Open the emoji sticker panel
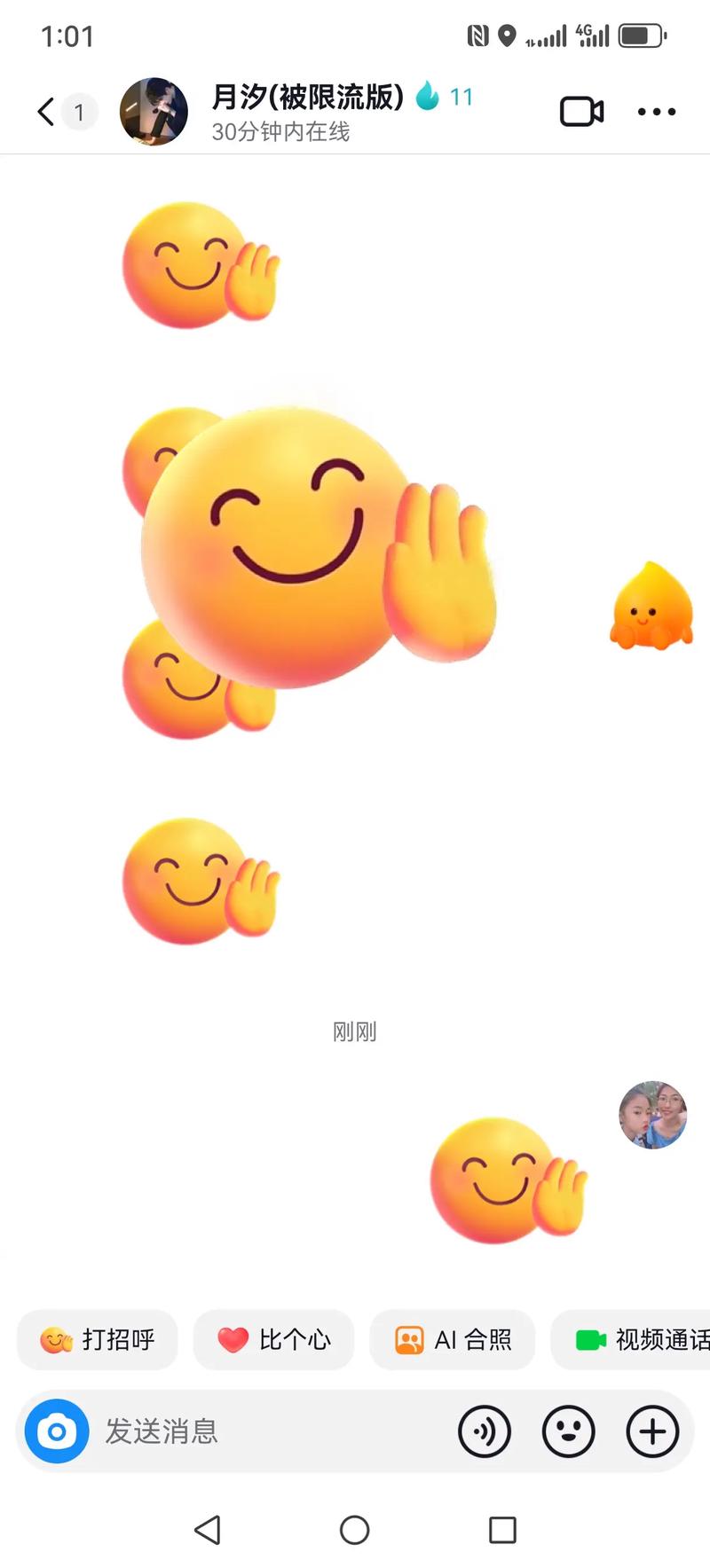This screenshot has height=1568, width=710. pyautogui.click(x=568, y=1431)
